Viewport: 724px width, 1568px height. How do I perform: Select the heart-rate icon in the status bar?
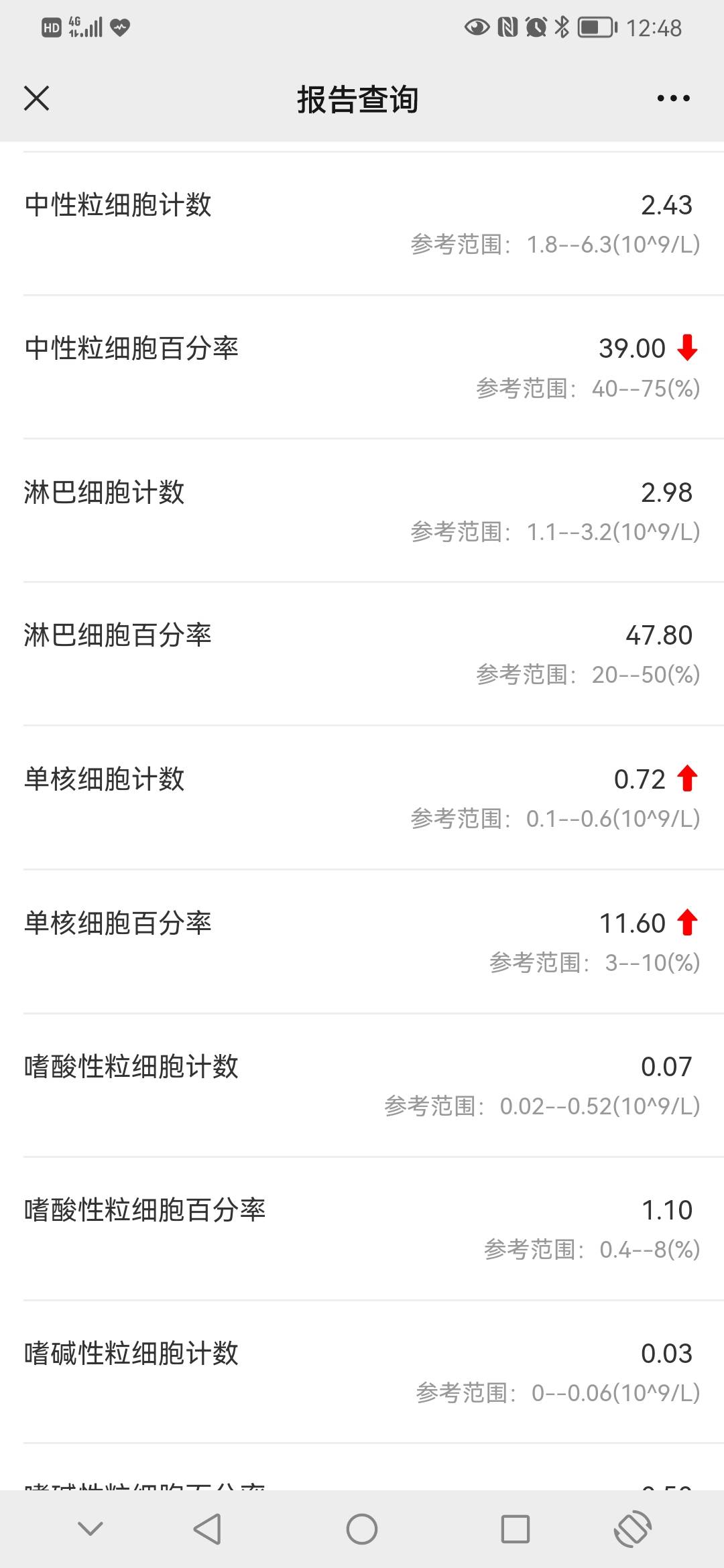[x=118, y=27]
